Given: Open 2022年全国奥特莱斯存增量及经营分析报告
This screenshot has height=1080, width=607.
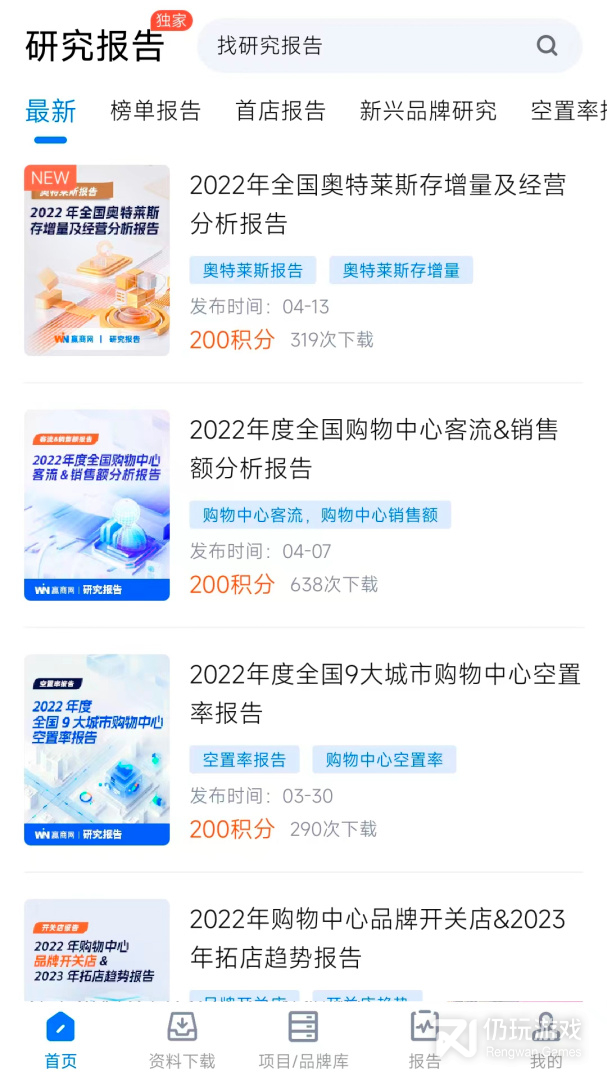Looking at the screenshot, I should [x=378, y=204].
